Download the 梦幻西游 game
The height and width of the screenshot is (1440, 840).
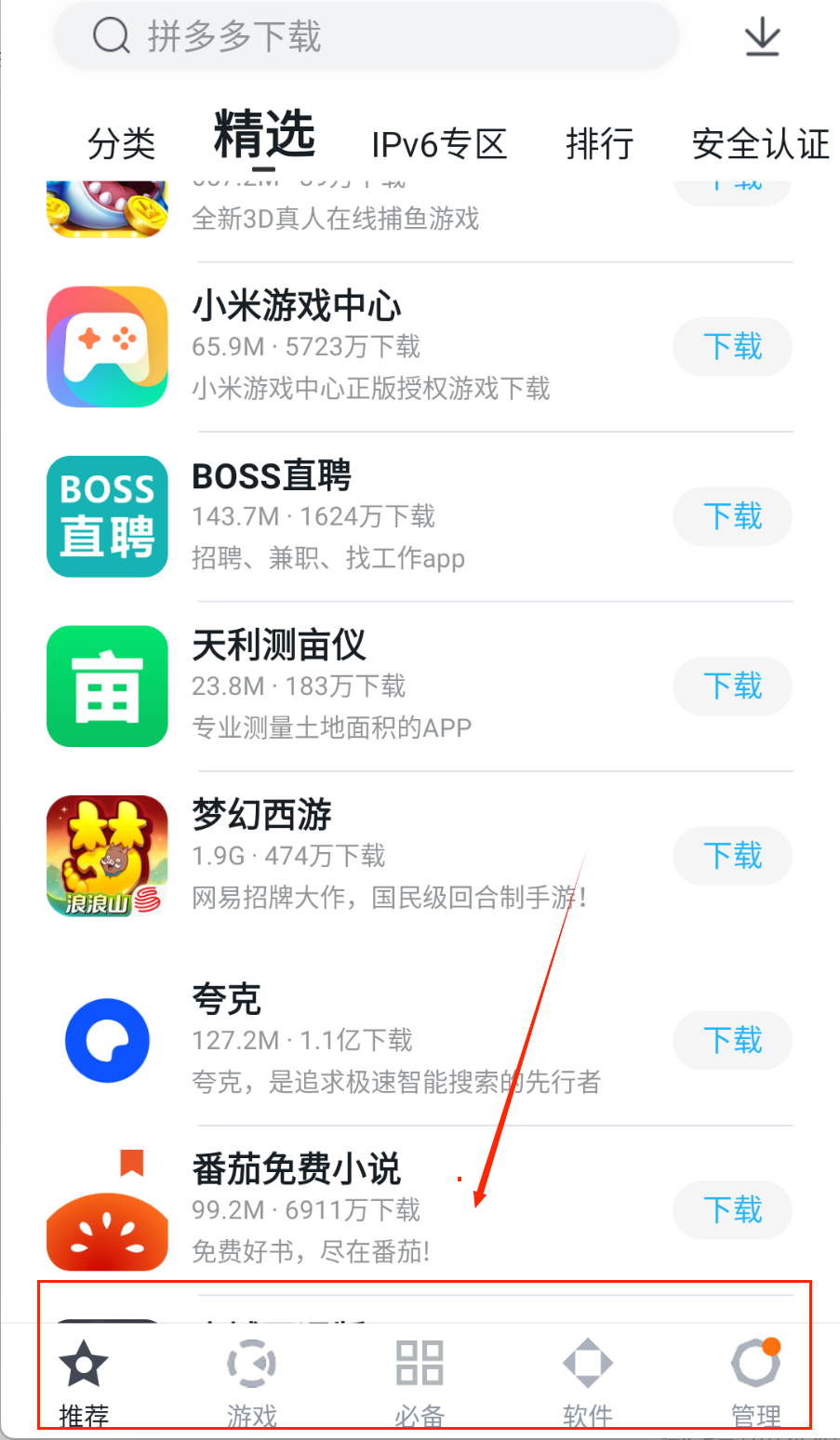point(732,856)
